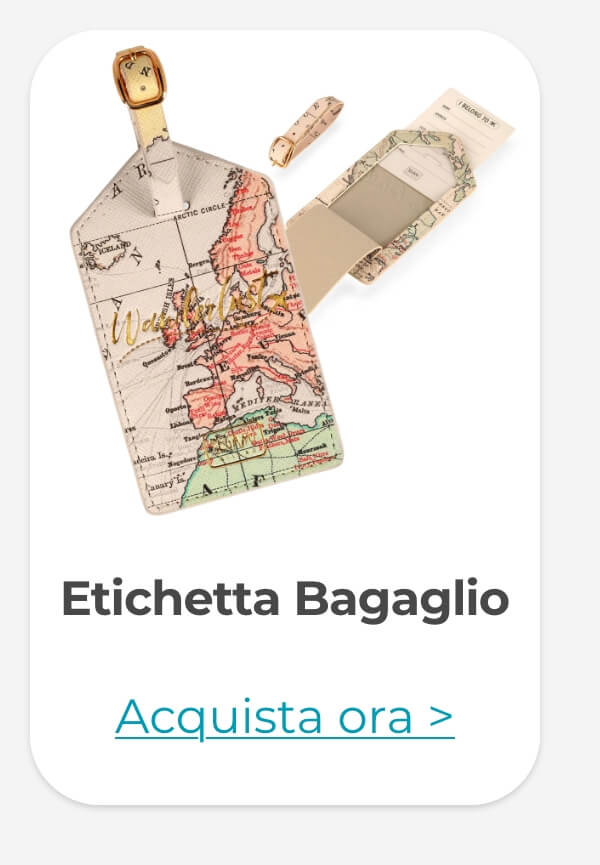The image size is (600, 865).
Task: Tap the Acquista ora link
Action: click(285, 716)
